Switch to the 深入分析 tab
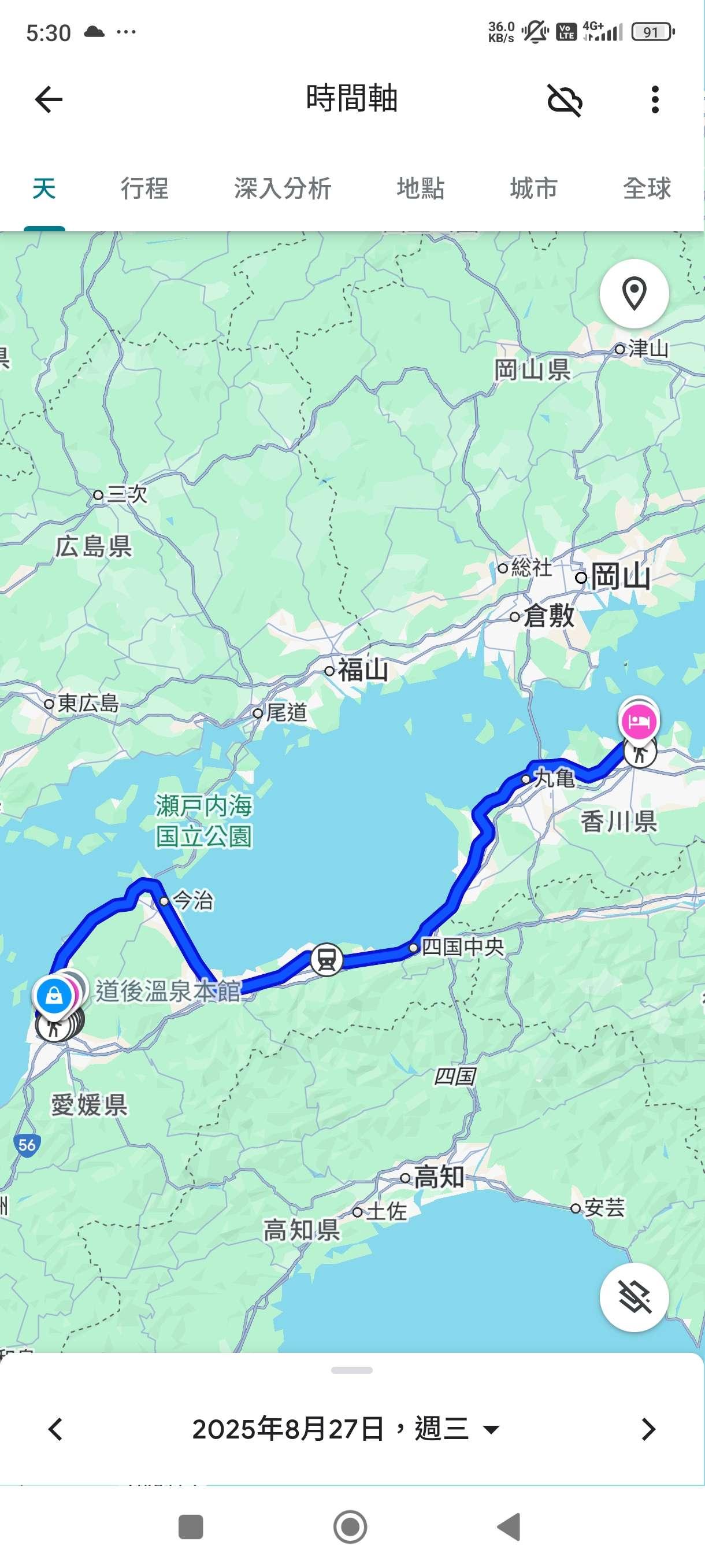 283,188
